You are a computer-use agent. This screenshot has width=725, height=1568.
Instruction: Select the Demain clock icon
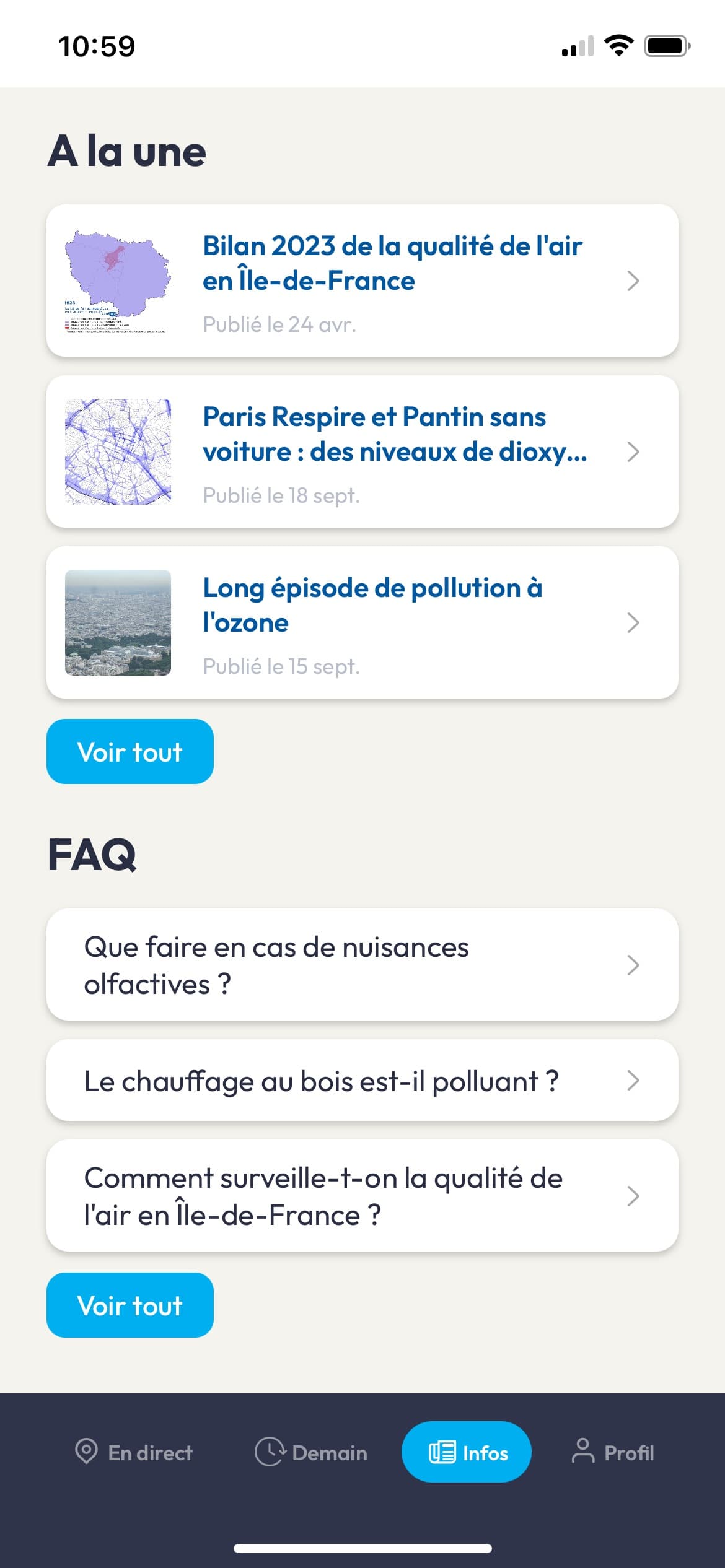270,1452
